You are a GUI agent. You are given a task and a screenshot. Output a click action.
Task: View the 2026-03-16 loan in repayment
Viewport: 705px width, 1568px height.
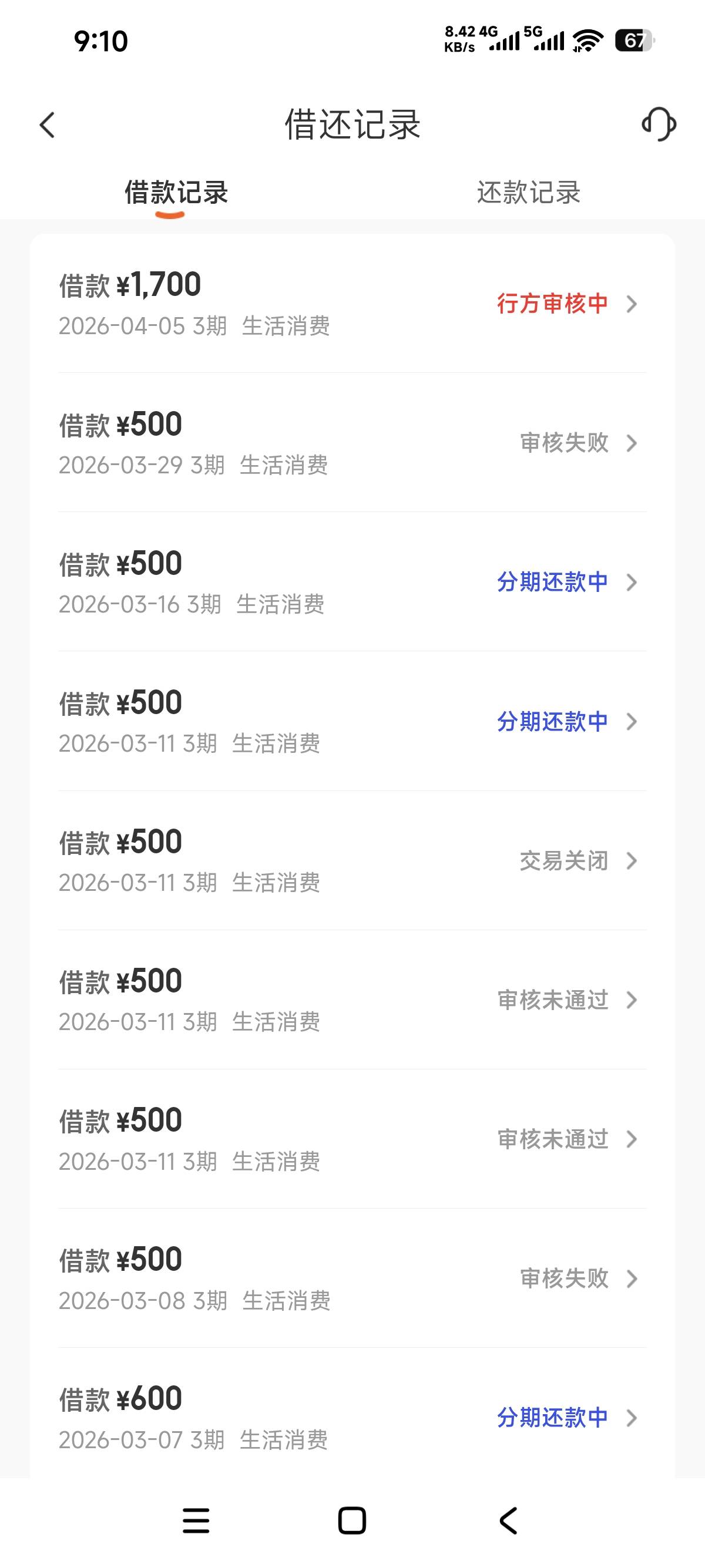(352, 582)
